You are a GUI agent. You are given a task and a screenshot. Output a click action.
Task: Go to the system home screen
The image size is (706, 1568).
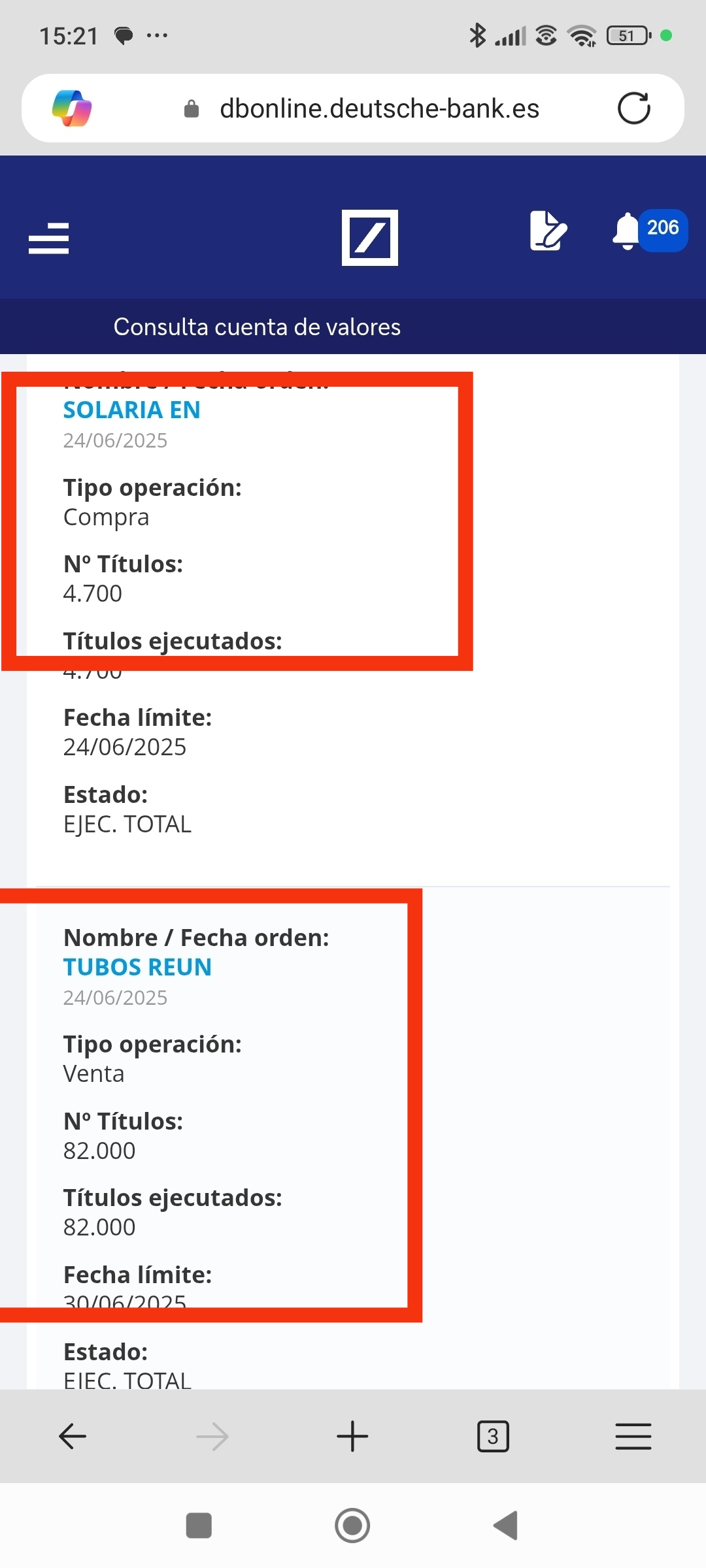pyautogui.click(x=352, y=1526)
